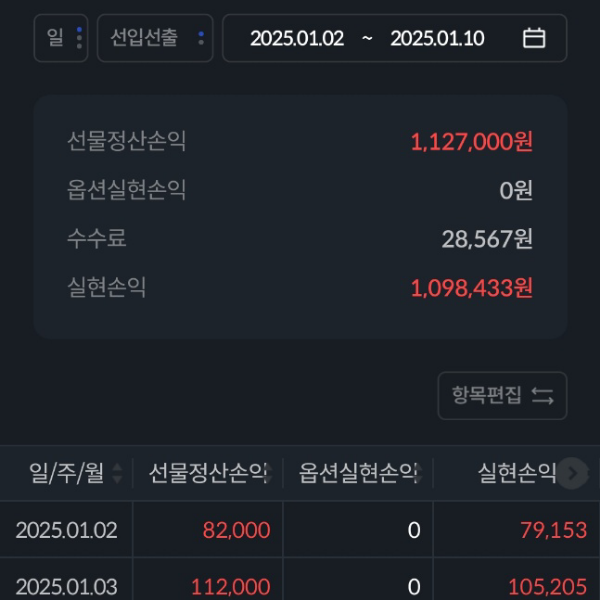
Task: Open the date range calendar picker
Action: point(534,39)
